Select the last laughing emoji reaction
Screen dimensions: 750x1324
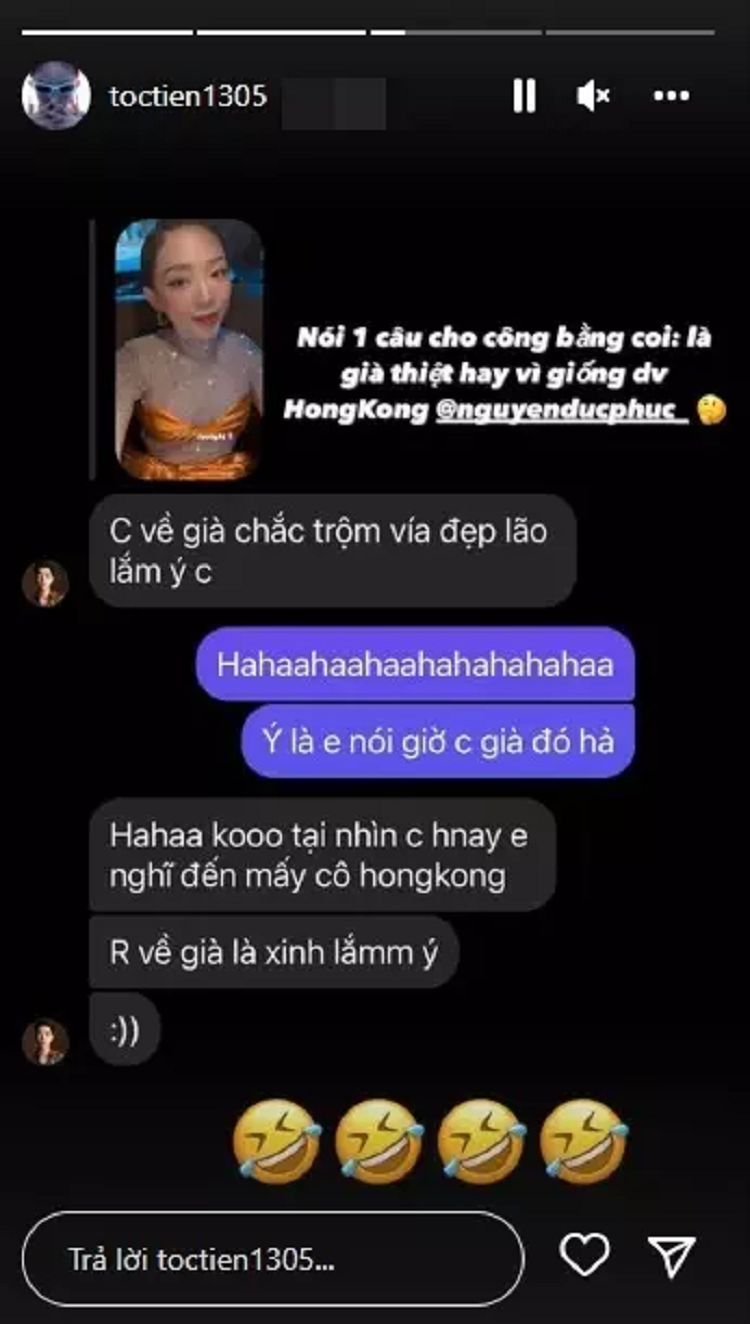pyautogui.click(x=584, y=1140)
